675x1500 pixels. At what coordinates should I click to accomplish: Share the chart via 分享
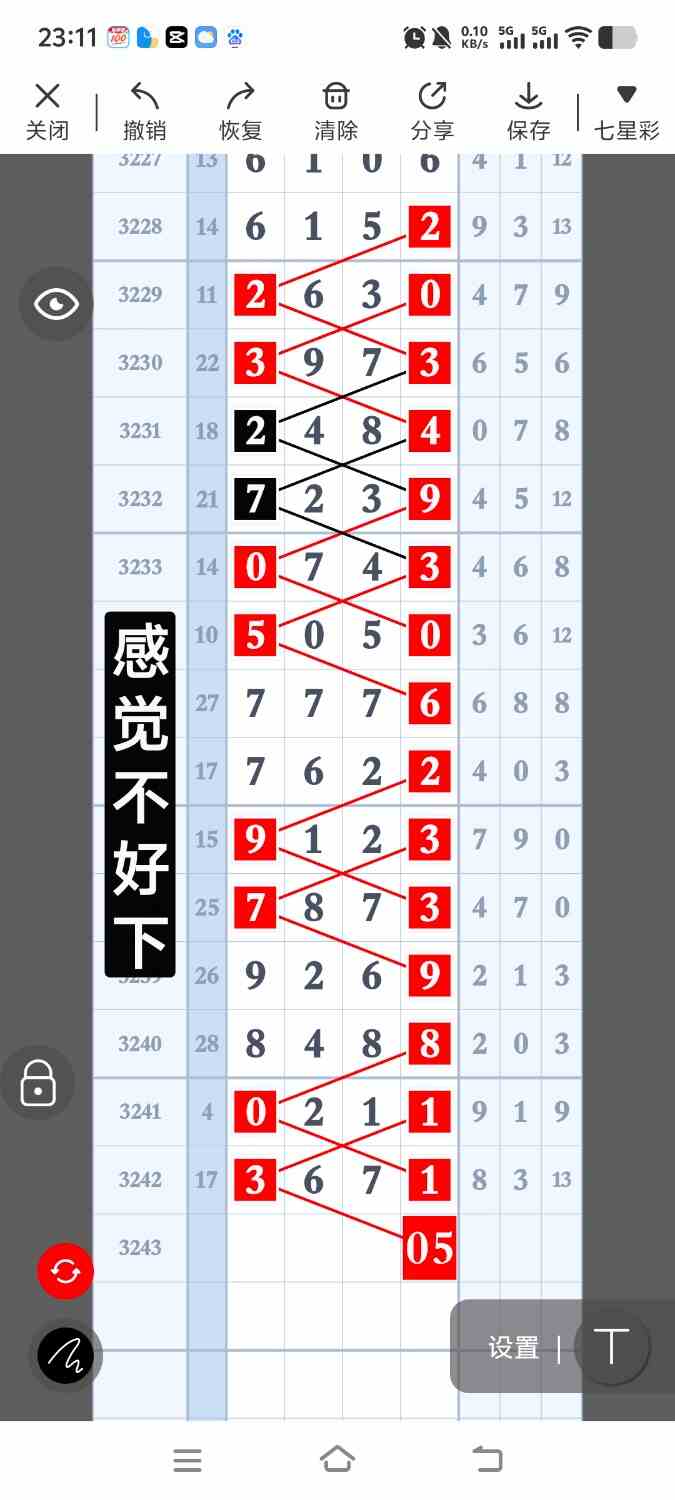point(432,111)
